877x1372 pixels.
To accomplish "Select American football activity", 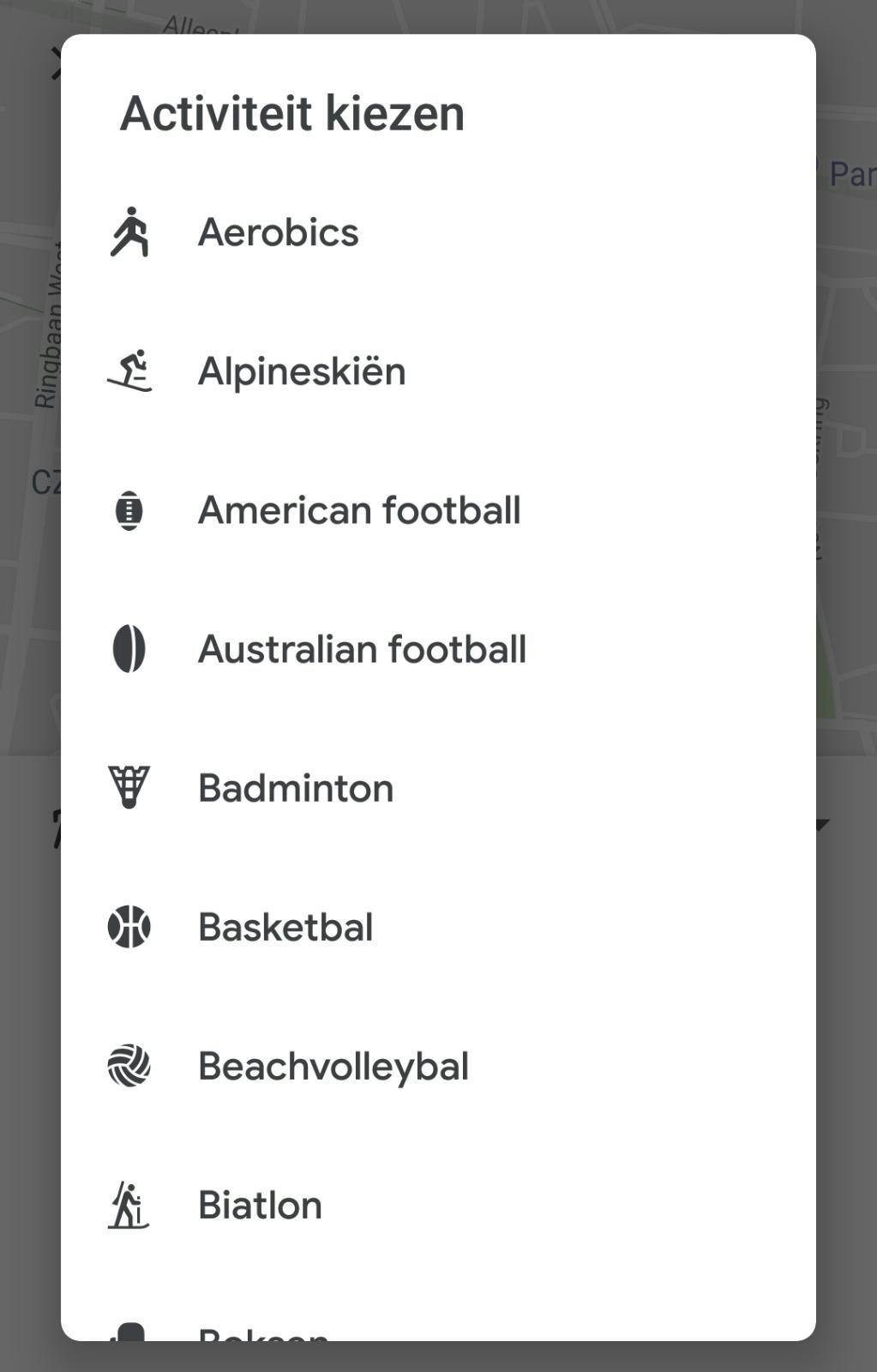I will pos(359,509).
